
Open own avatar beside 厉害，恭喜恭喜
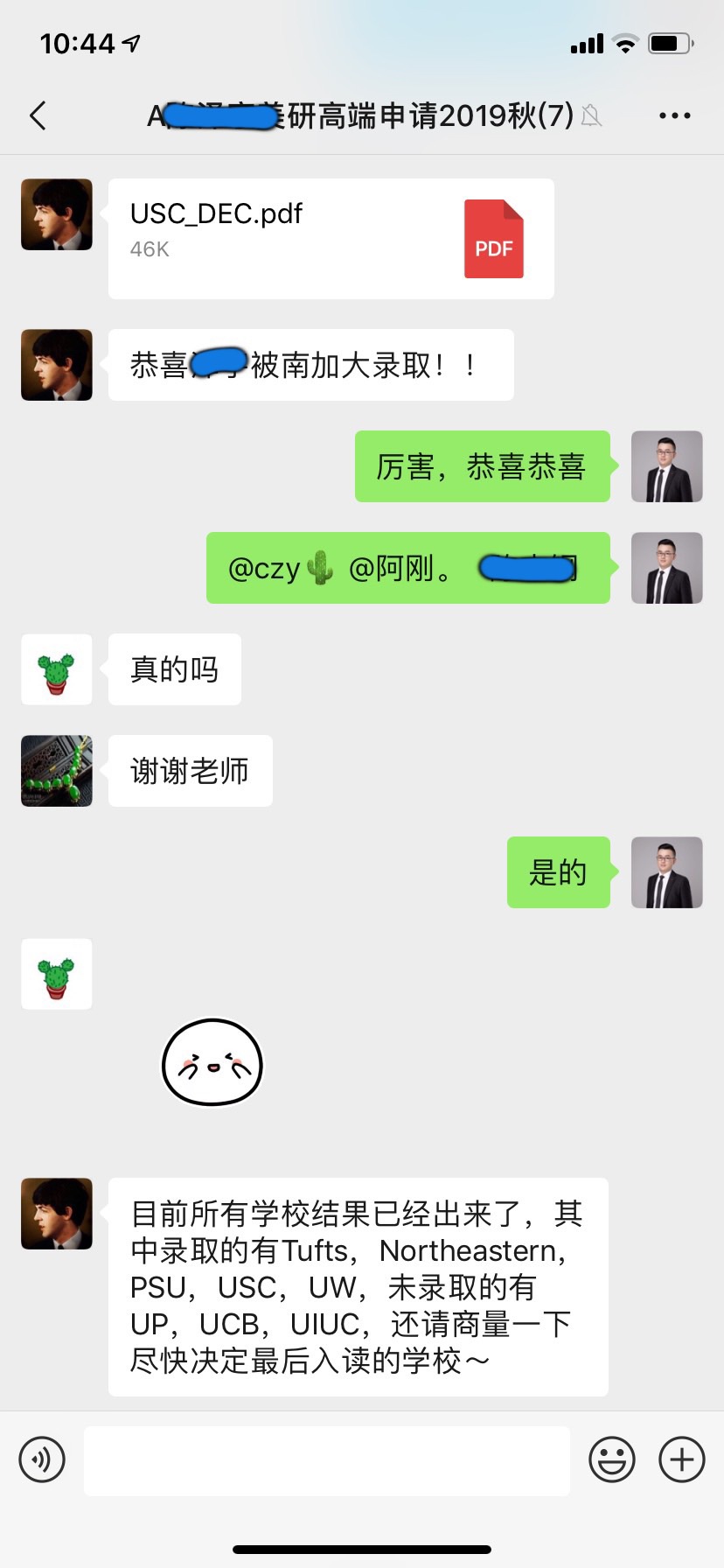tap(667, 466)
